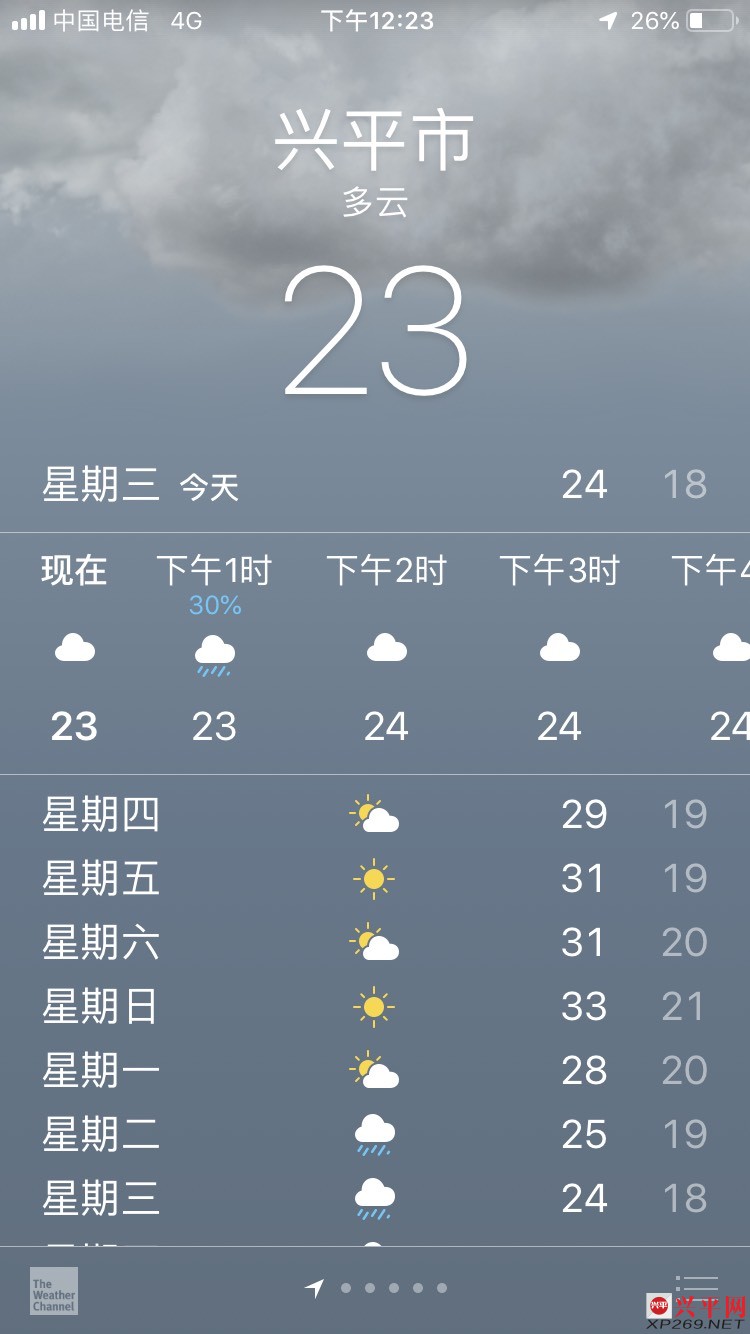Viewport: 750px width, 1334px height.
Task: Open The Weather Channel link
Action: (x=54, y=1291)
